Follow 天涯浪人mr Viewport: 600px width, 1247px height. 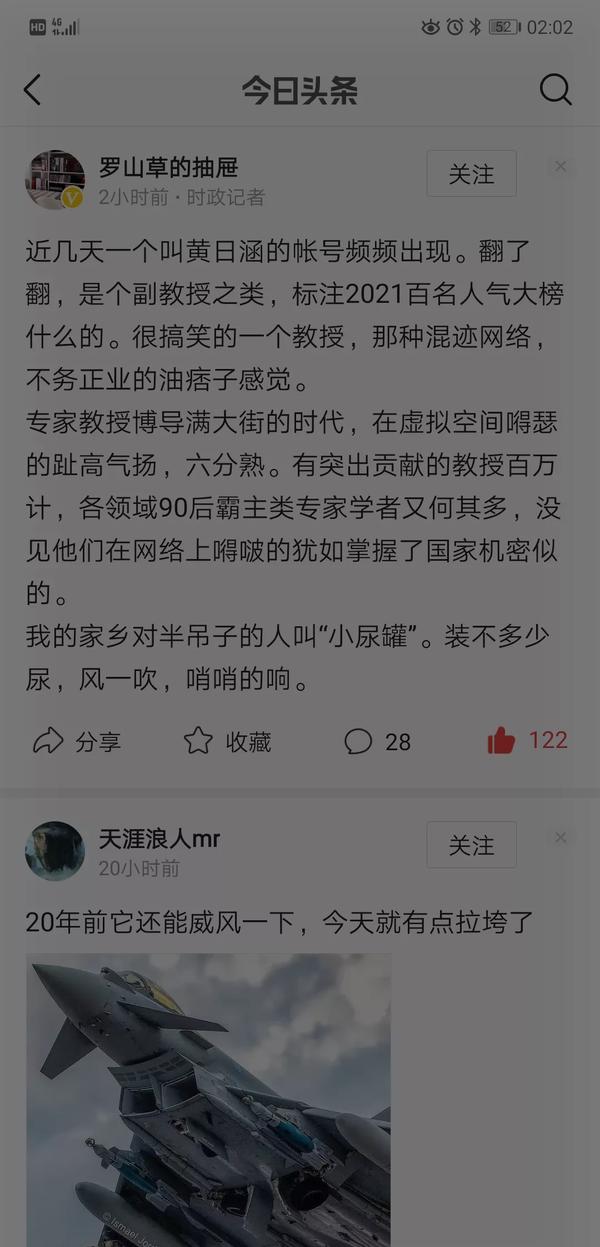(x=471, y=845)
